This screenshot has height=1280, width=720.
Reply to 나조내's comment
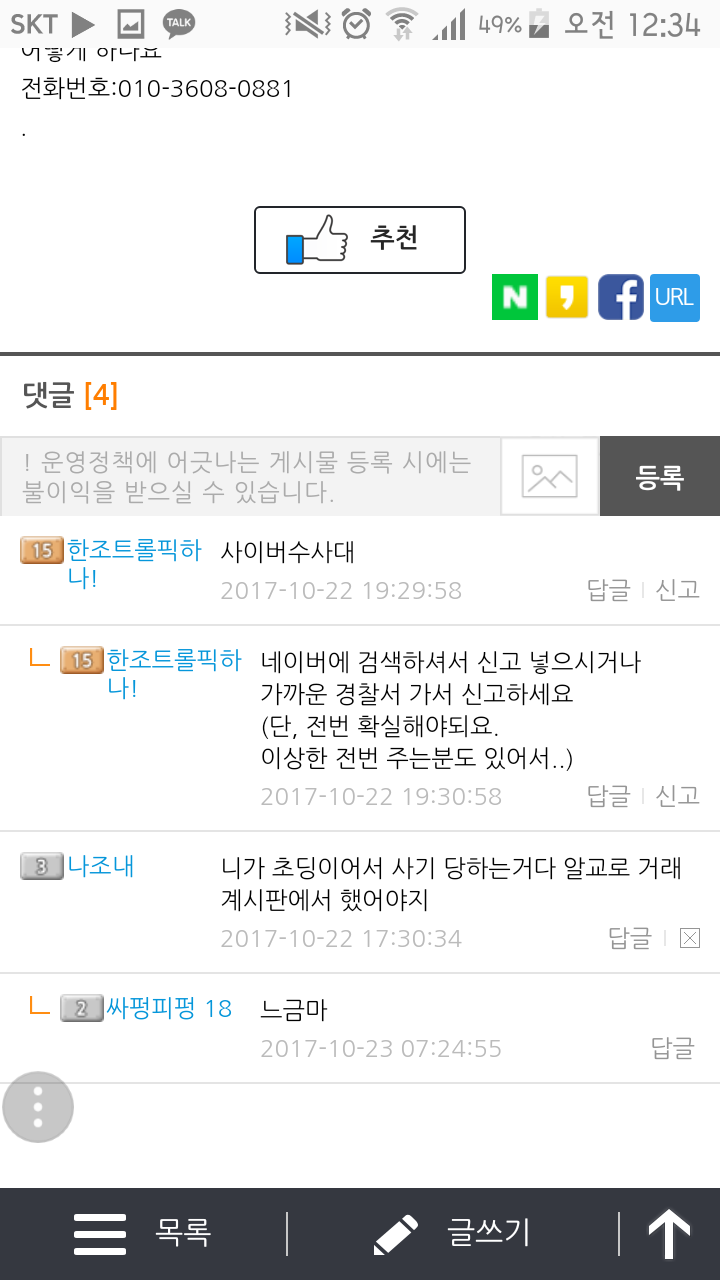pos(630,938)
